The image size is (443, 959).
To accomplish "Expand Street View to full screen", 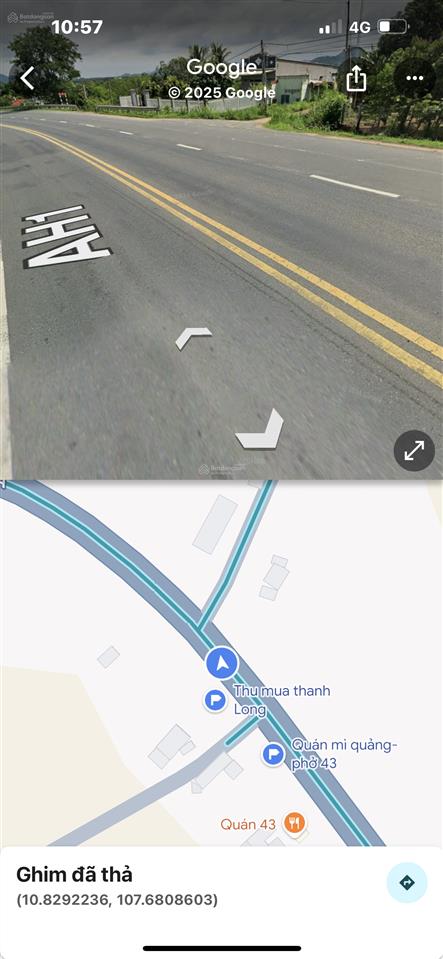I will tap(414, 451).
